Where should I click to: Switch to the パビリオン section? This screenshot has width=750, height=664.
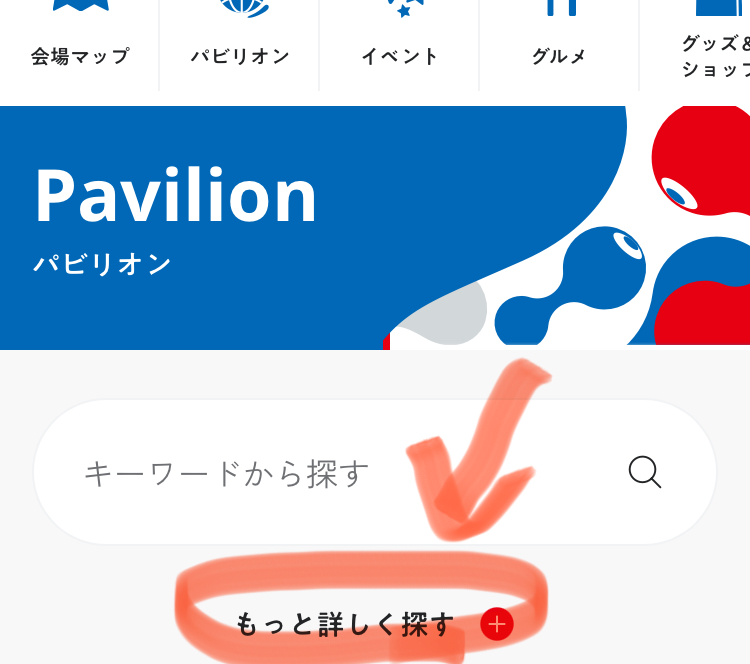click(x=240, y=45)
